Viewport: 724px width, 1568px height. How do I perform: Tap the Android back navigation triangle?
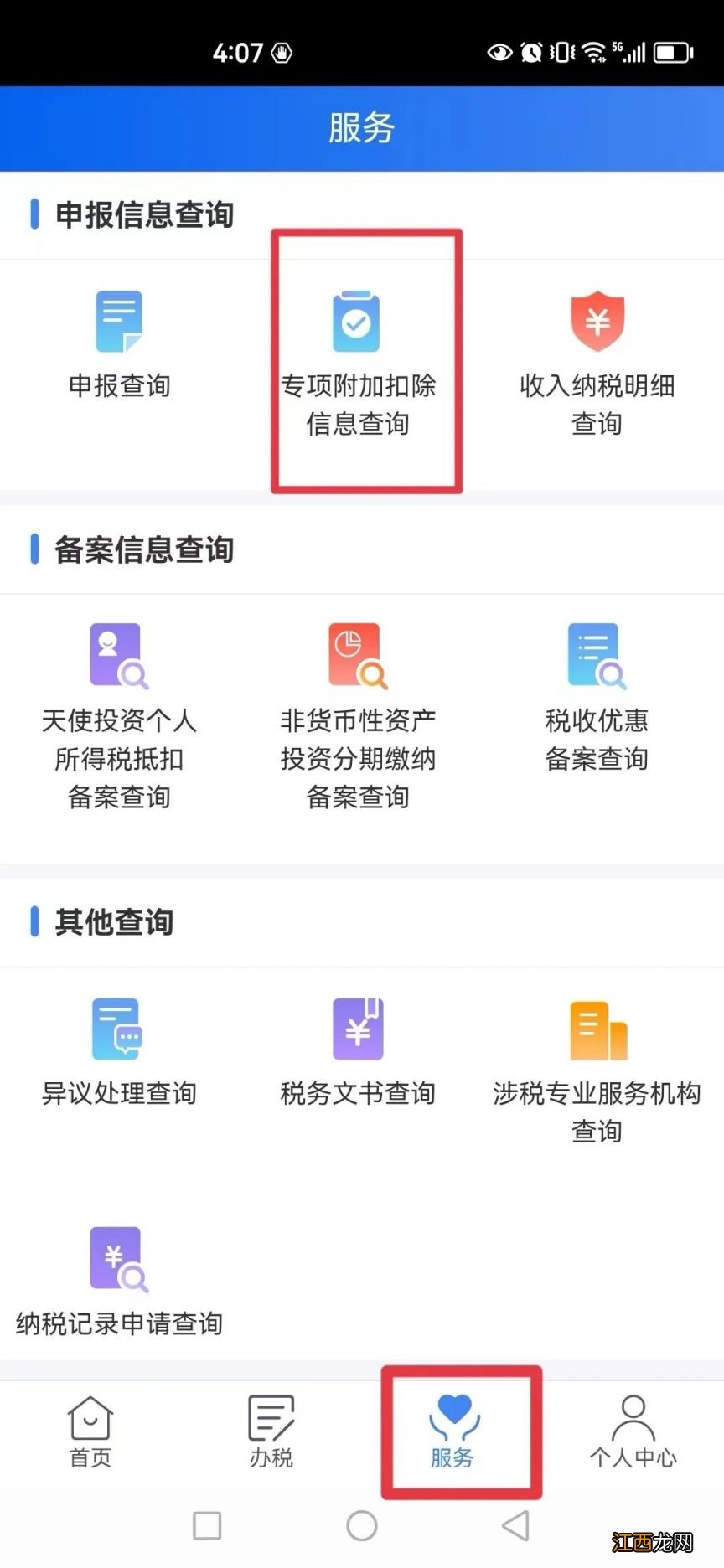point(517,1526)
